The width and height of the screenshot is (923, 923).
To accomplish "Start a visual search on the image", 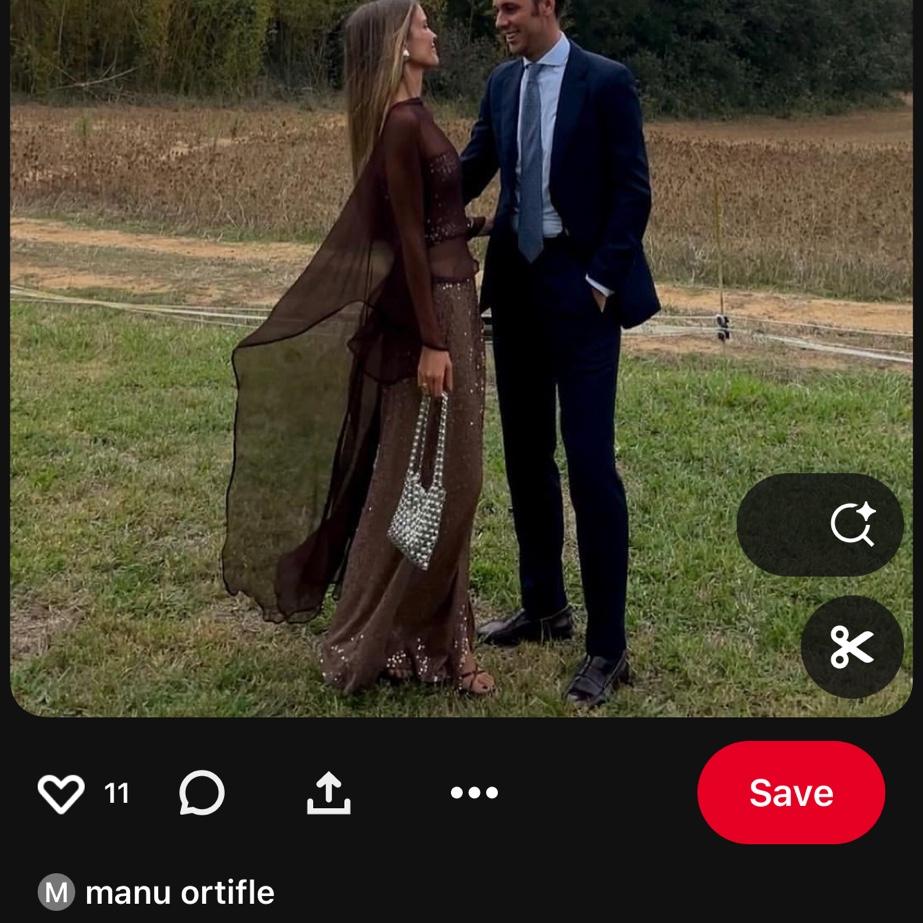I will (x=819, y=524).
